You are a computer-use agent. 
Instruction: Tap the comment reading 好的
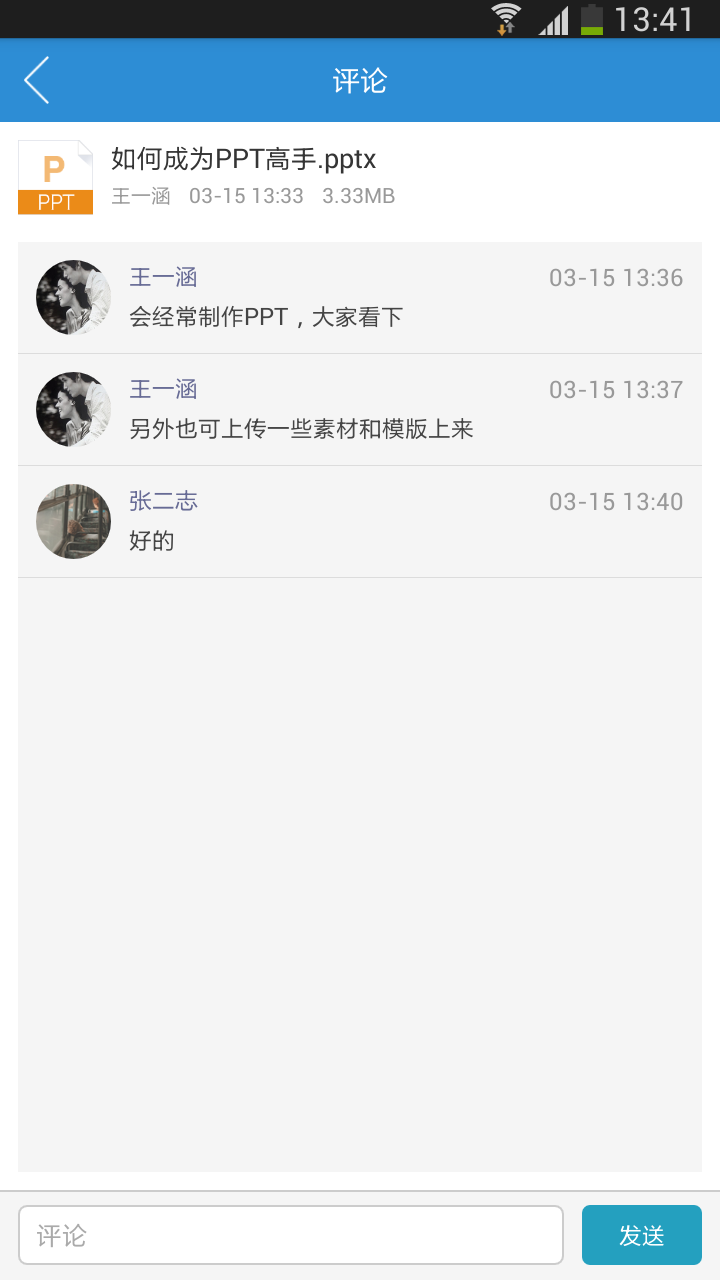152,540
